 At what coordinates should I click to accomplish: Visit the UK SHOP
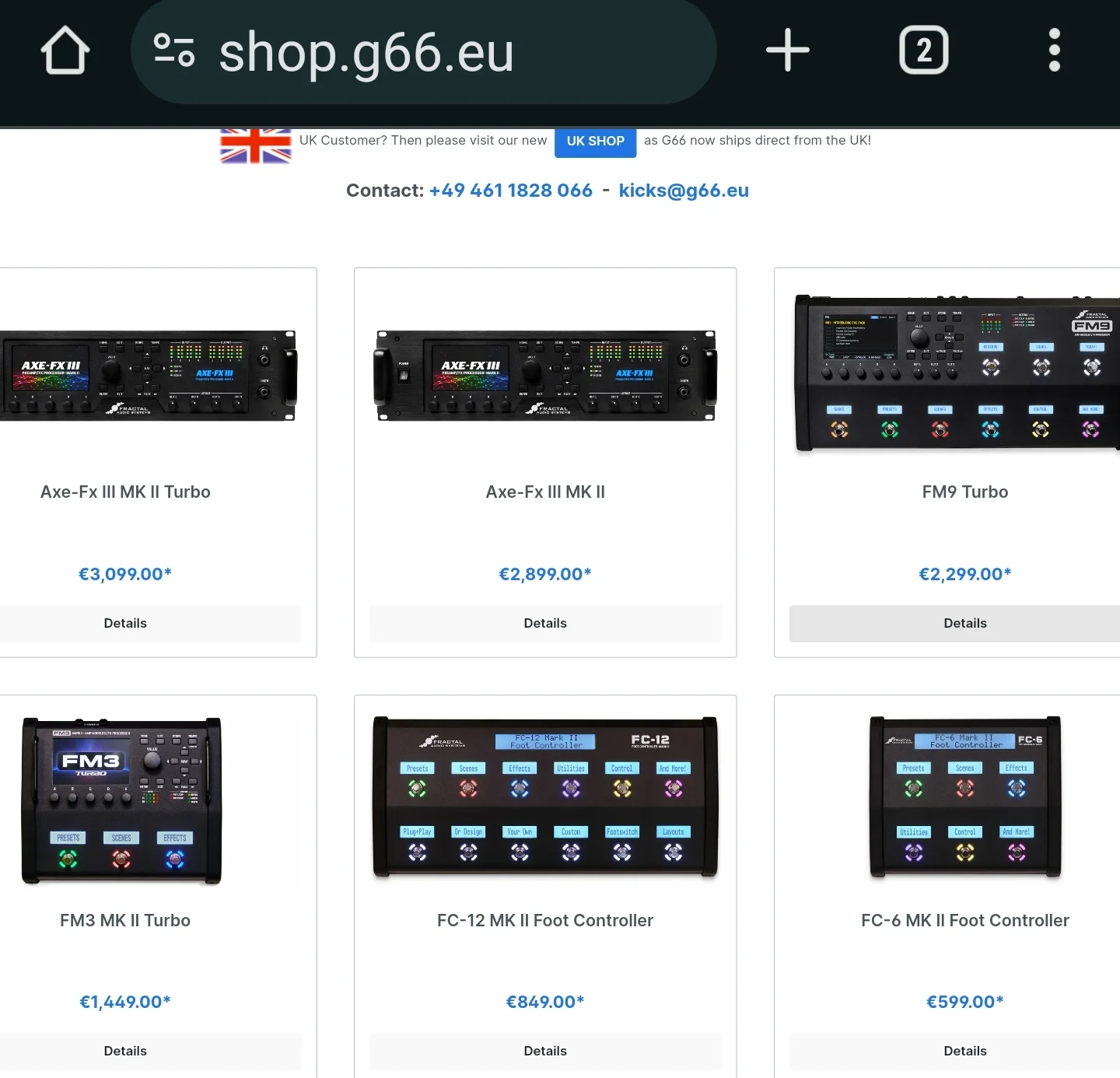(595, 142)
